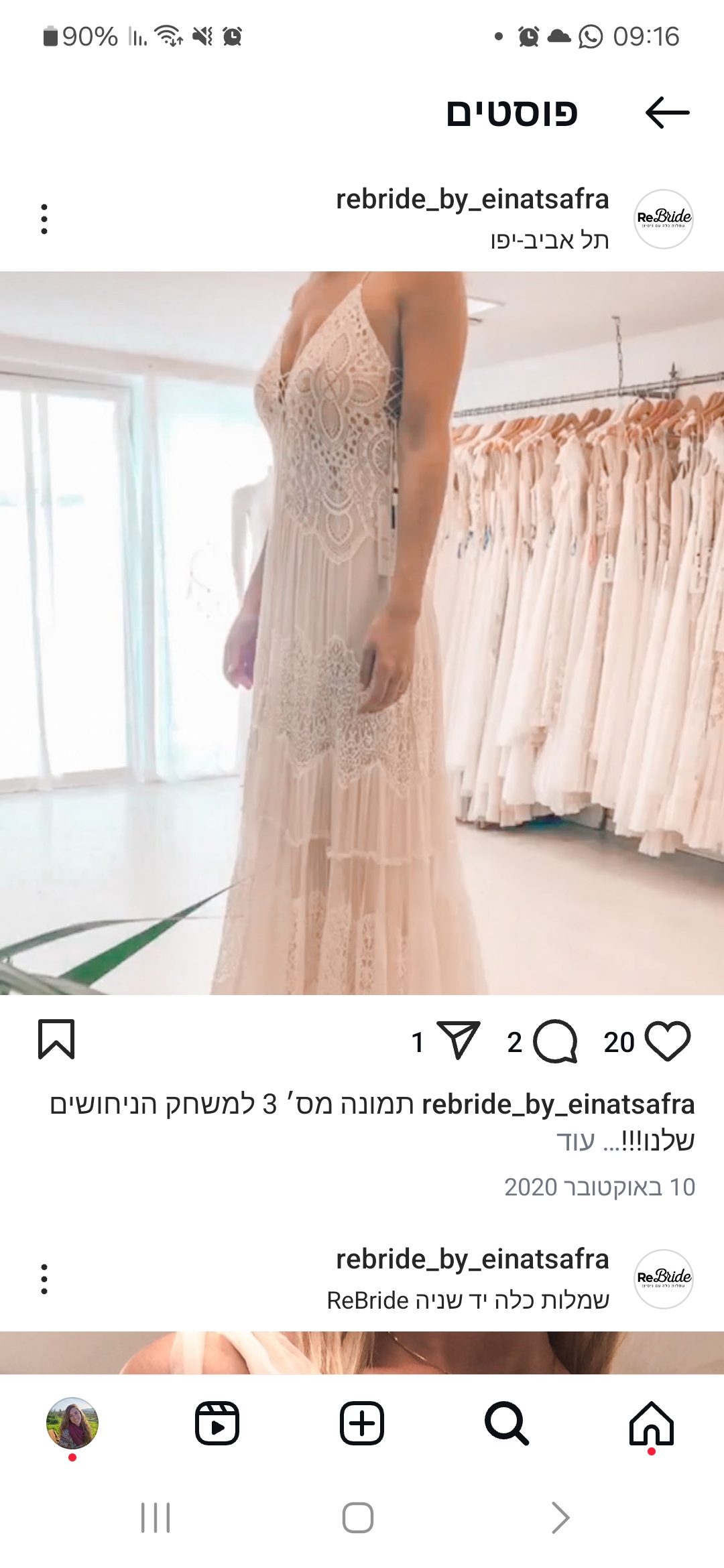Screen dimensions: 724x1568
Task: Switch to the Home tab
Action: tap(651, 1423)
